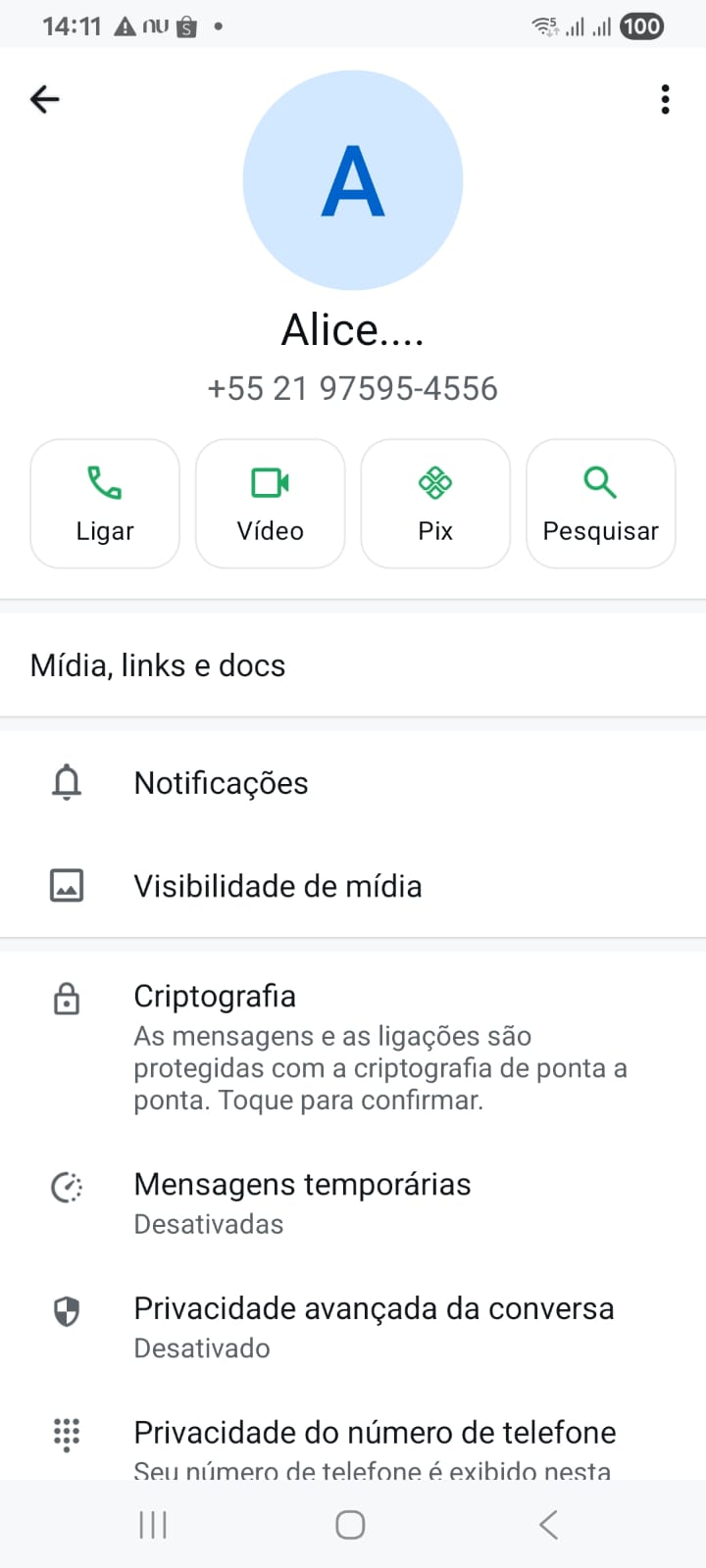Viewport: 706px width, 1568px height.
Task: Search the conversation with Pesquisar
Action: (x=600, y=504)
